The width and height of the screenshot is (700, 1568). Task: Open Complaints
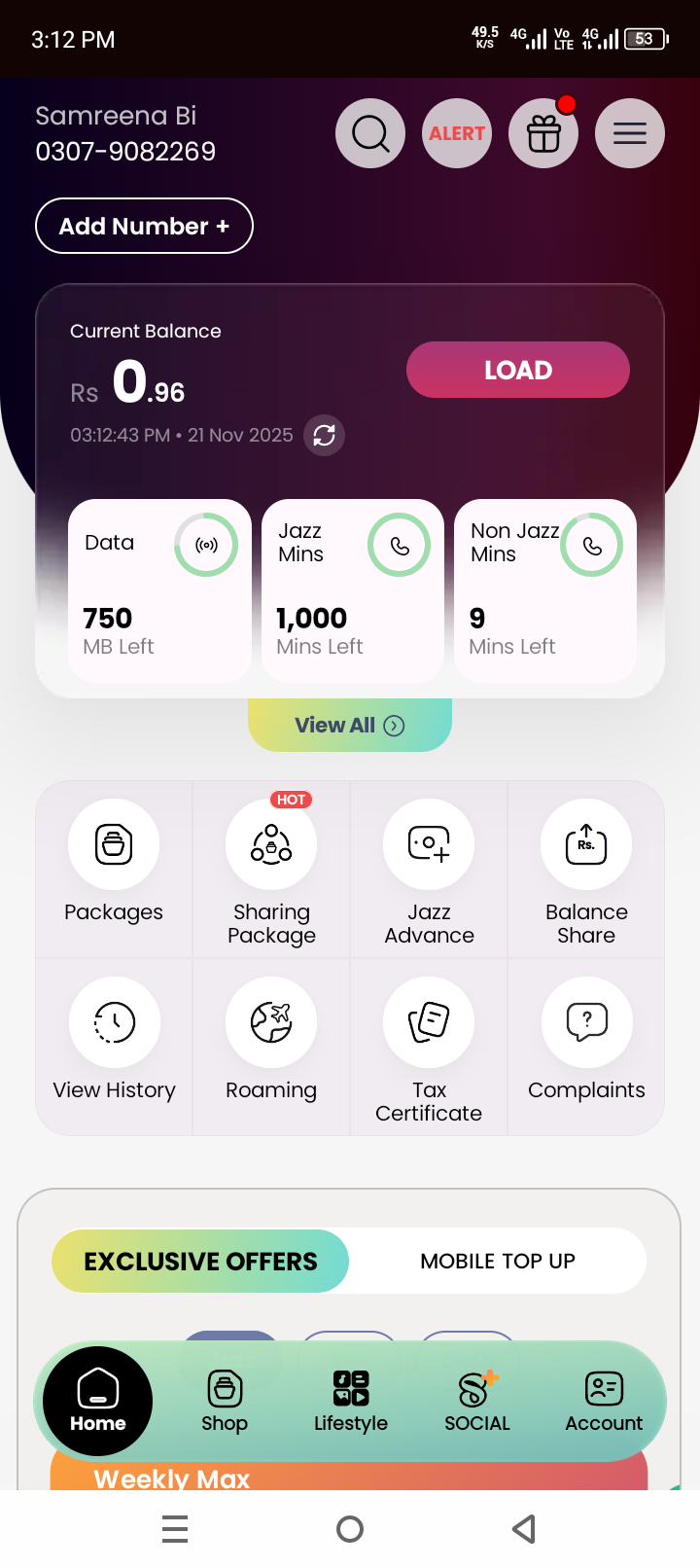(586, 1041)
